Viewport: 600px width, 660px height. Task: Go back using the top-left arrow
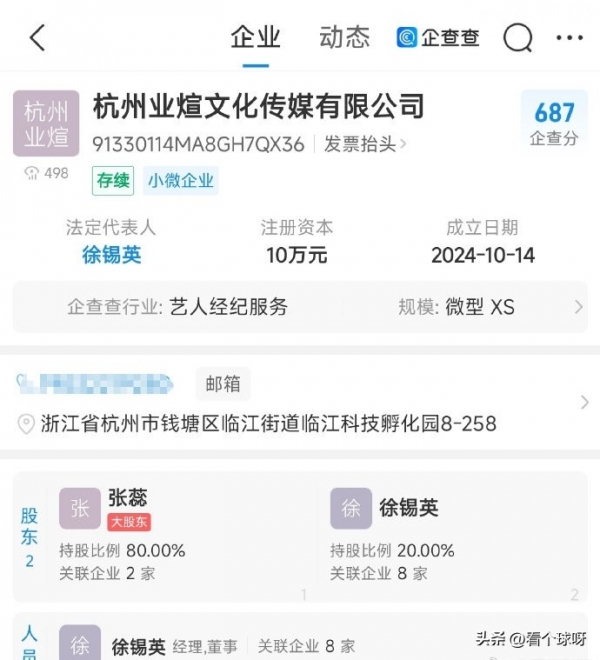(x=38, y=38)
